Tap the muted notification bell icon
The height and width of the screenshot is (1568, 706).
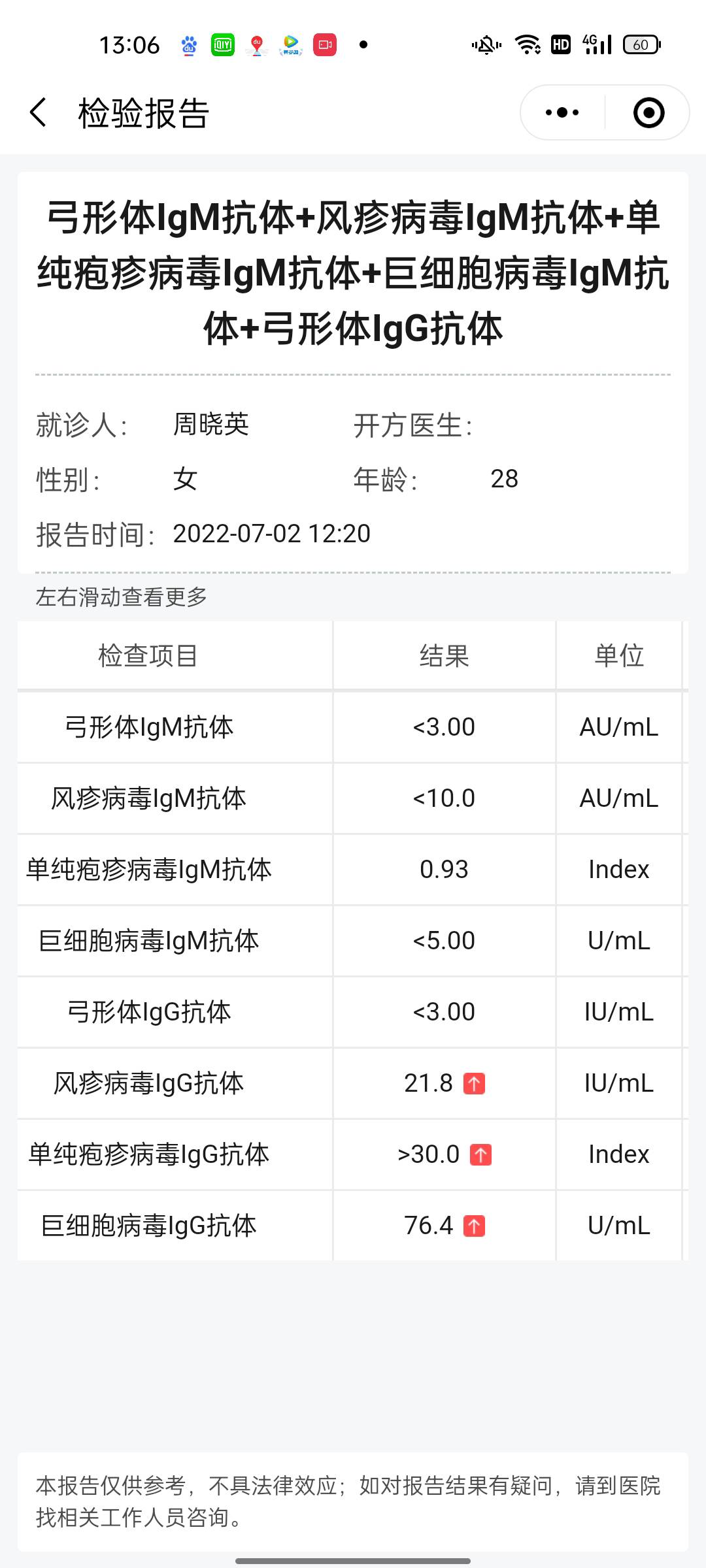pos(485,44)
